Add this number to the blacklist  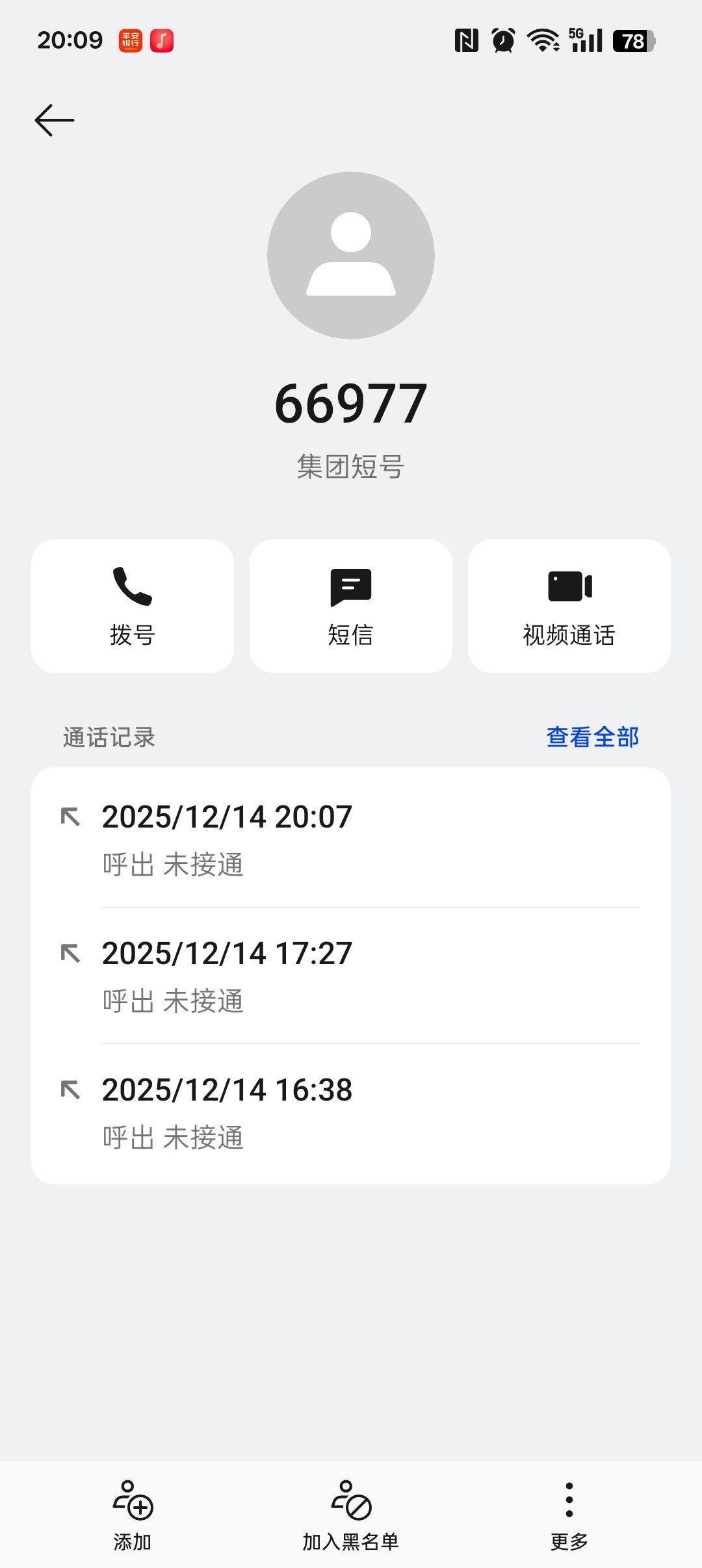coord(351,1515)
